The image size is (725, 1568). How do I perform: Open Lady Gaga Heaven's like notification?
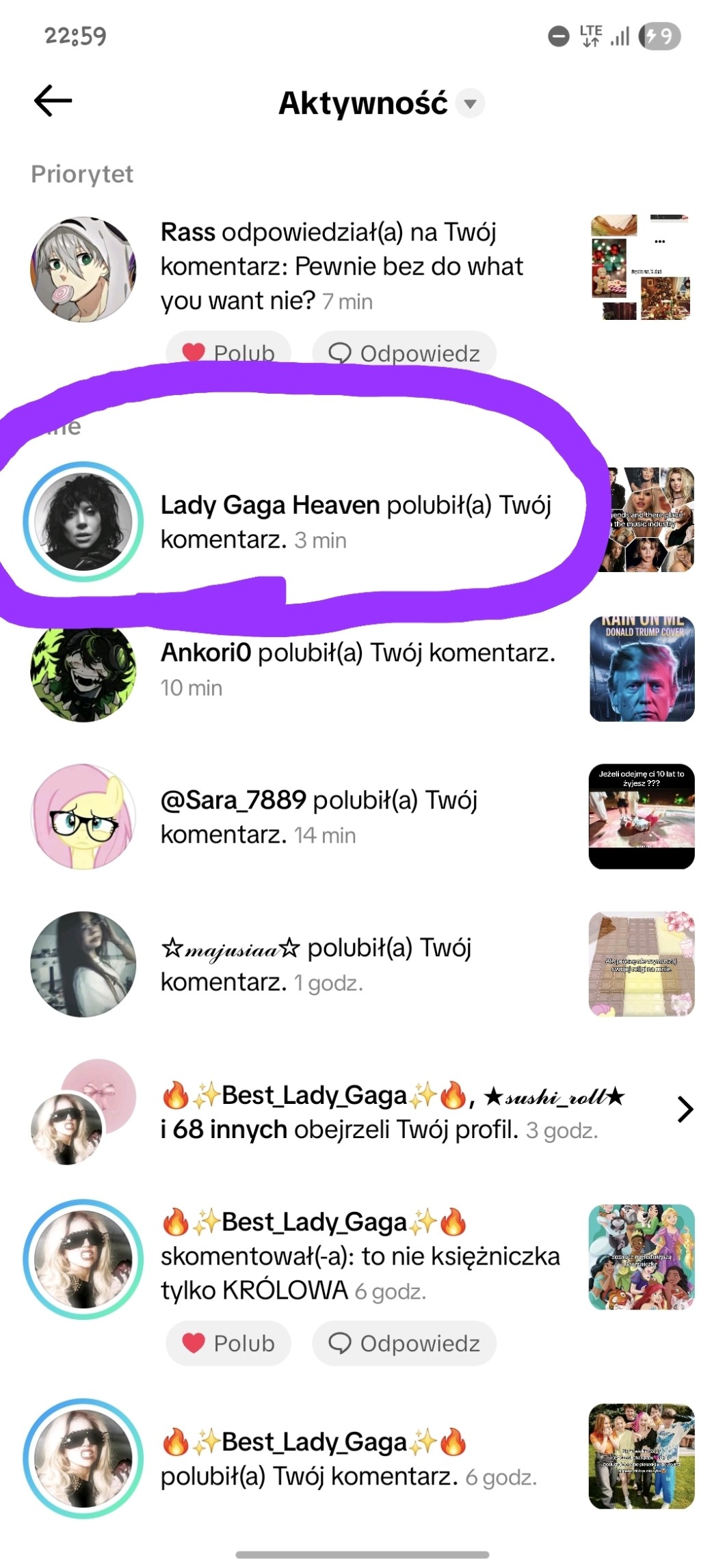(x=356, y=522)
